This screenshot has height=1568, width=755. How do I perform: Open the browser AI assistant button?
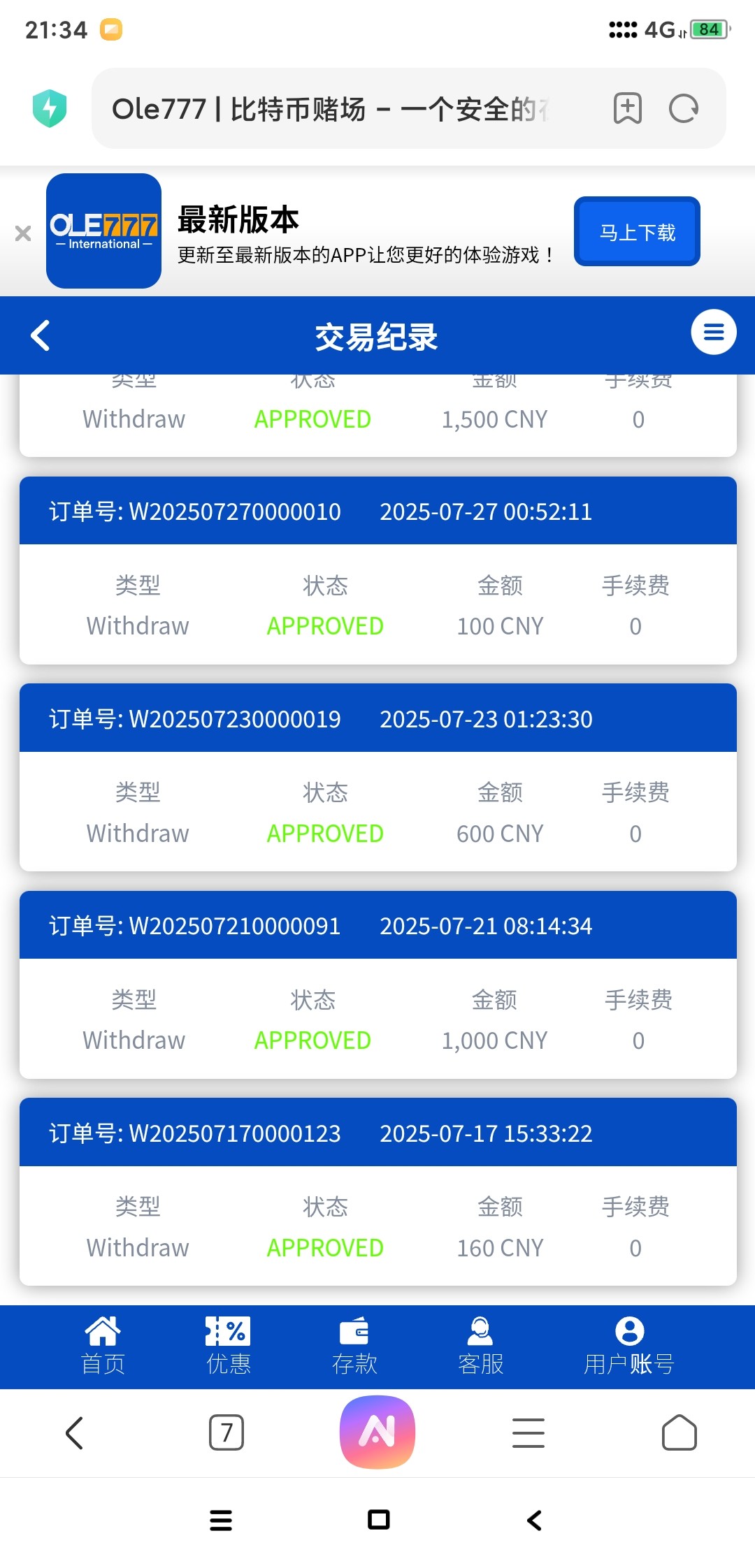(x=377, y=1432)
